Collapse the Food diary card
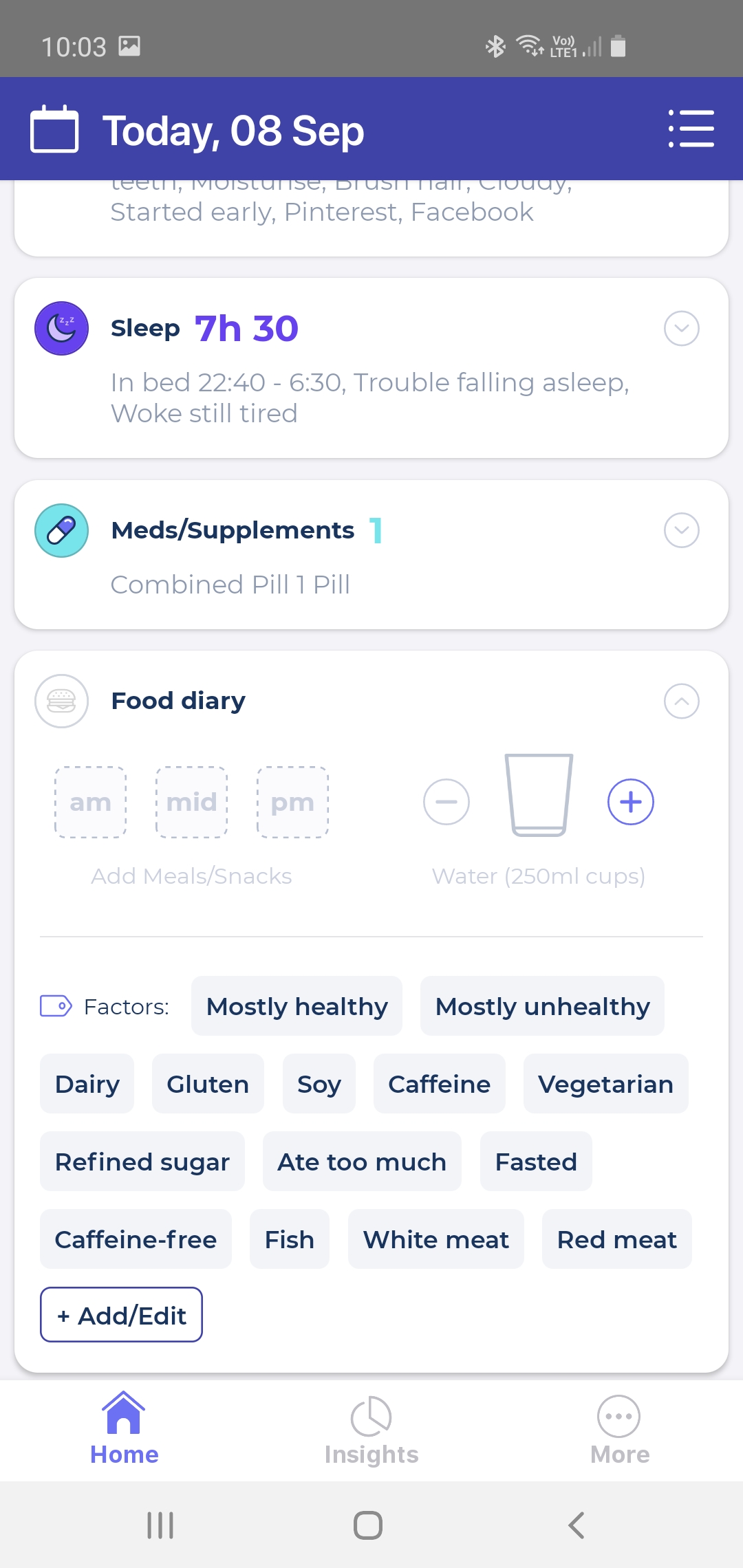The height and width of the screenshot is (1568, 743). 681,701
